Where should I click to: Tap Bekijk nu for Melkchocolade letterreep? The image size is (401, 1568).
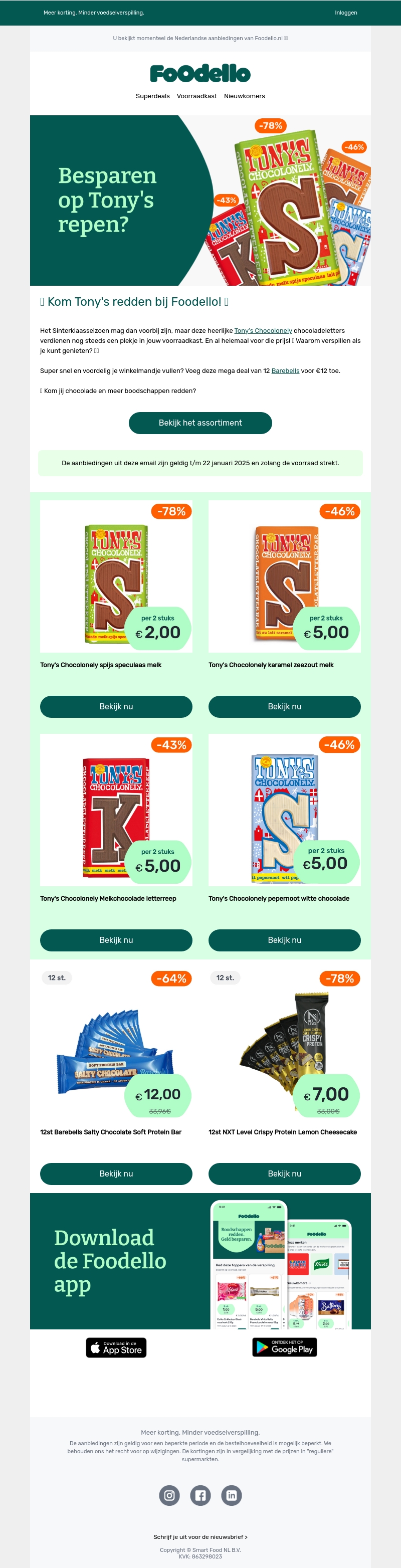coord(116,940)
